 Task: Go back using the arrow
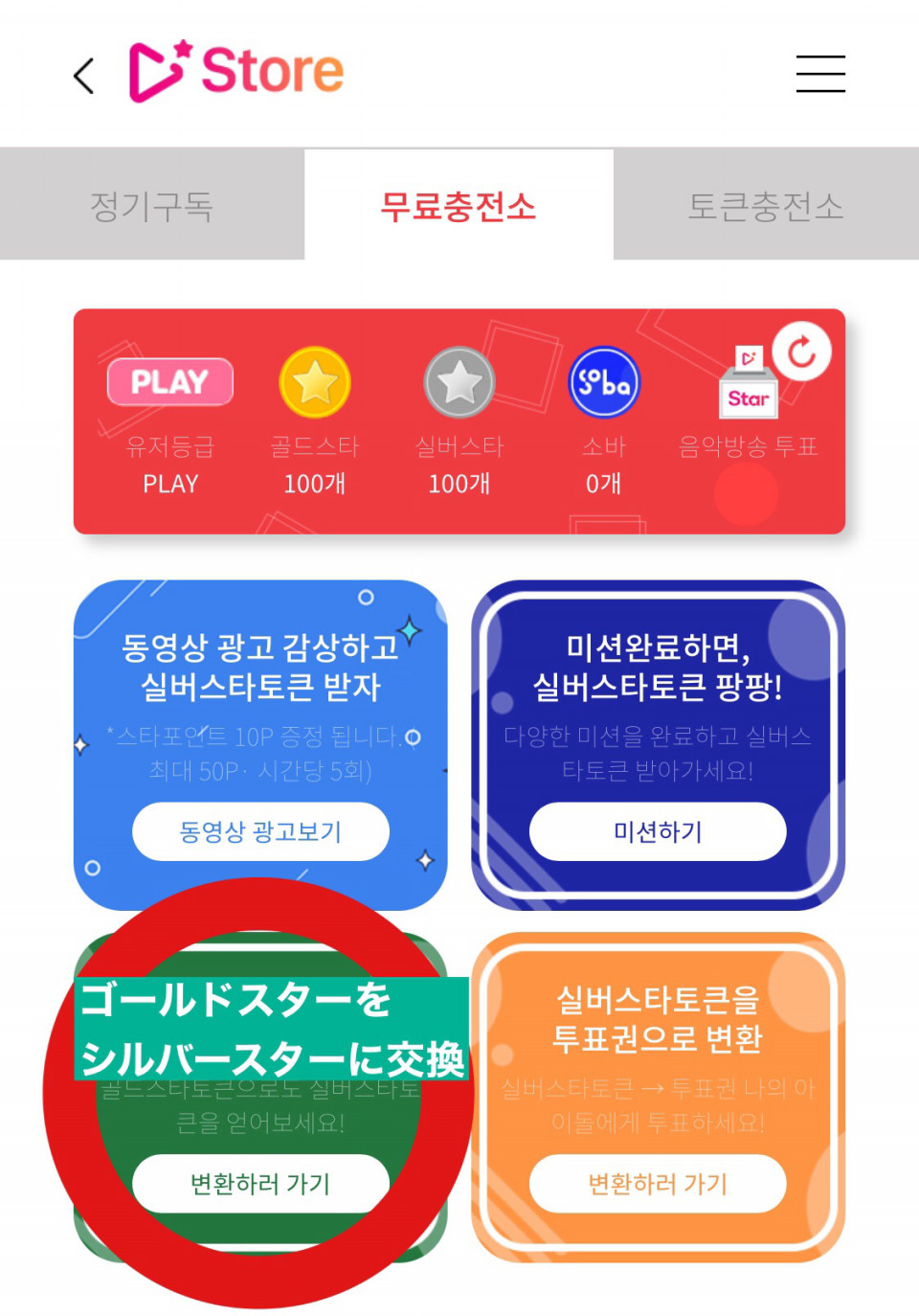pos(84,76)
